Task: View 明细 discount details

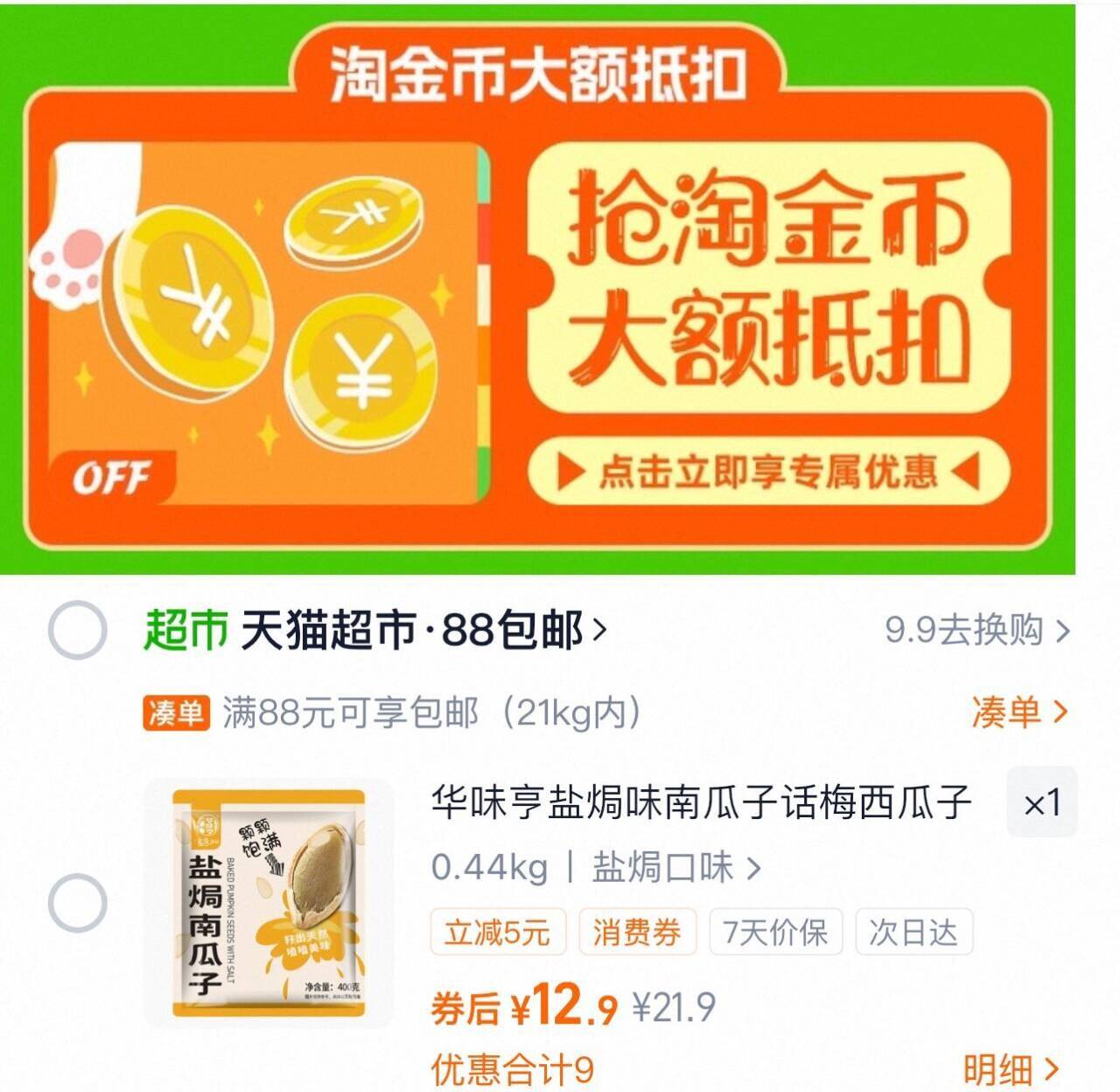Action: (1011, 1069)
